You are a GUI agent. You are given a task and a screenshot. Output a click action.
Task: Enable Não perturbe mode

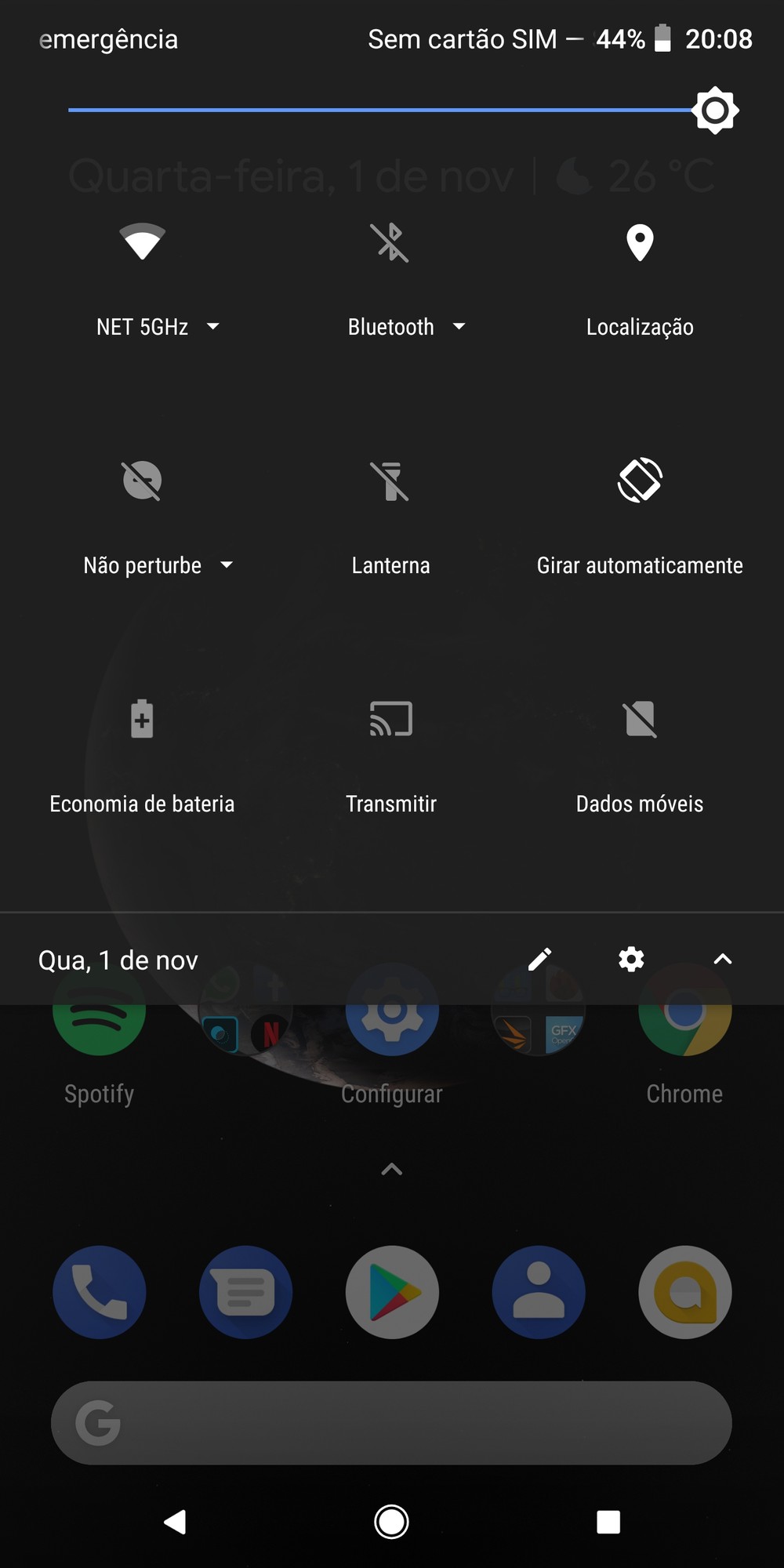(x=142, y=481)
